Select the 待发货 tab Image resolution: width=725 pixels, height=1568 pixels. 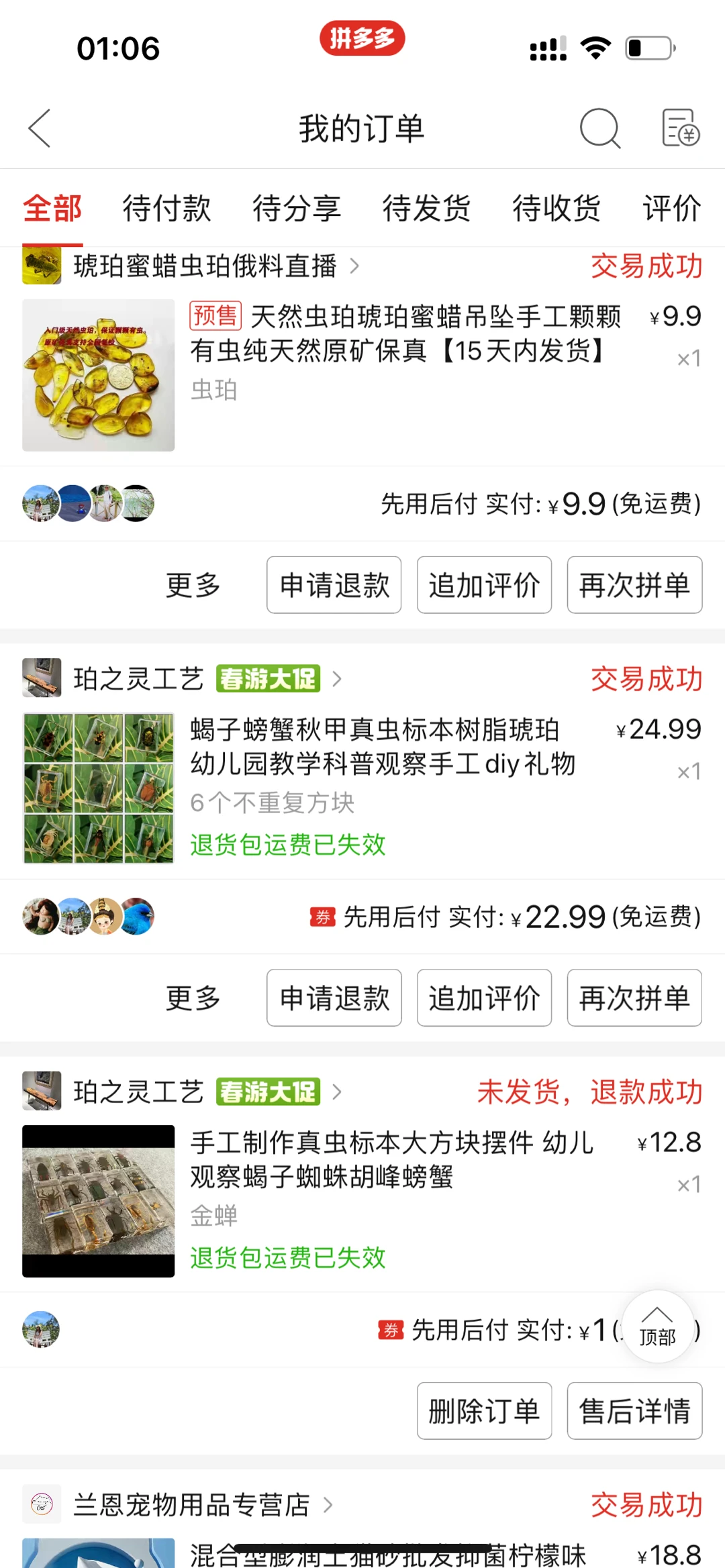click(426, 208)
